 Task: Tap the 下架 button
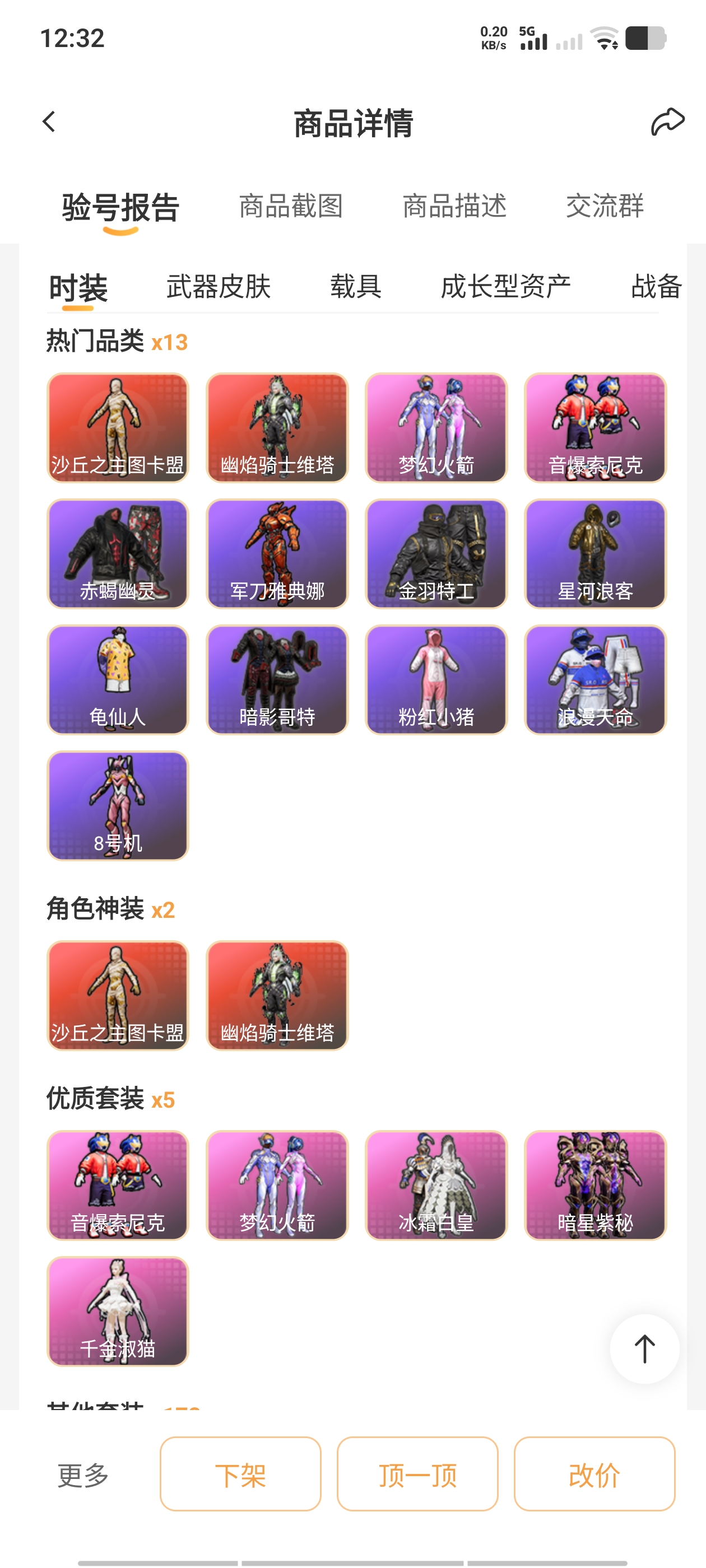click(x=240, y=1474)
